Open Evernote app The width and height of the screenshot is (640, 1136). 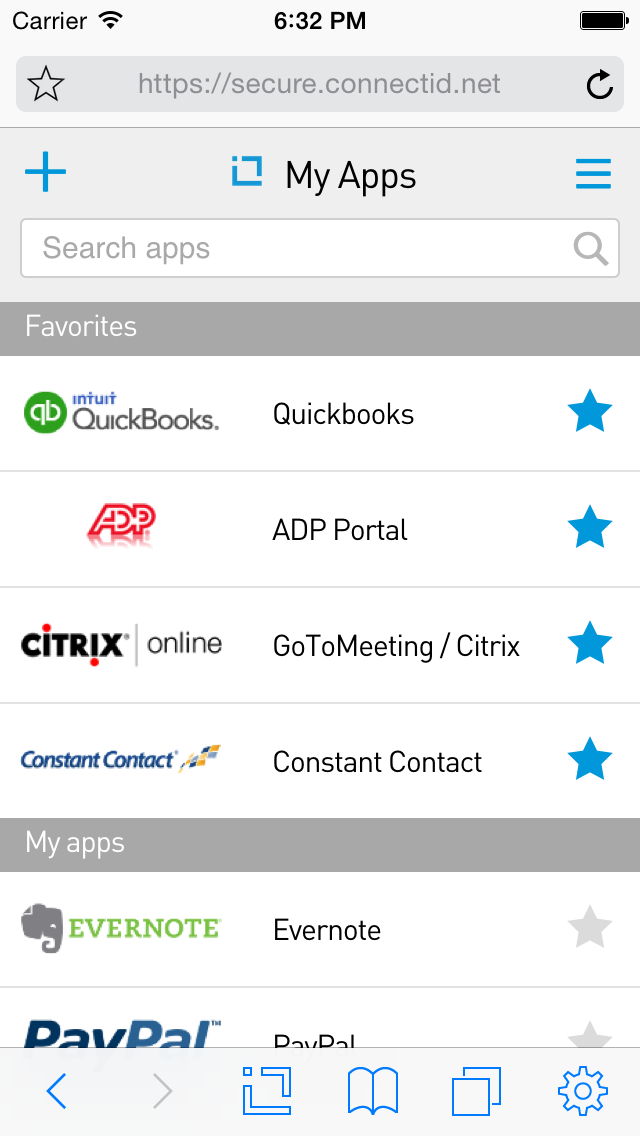(327, 930)
